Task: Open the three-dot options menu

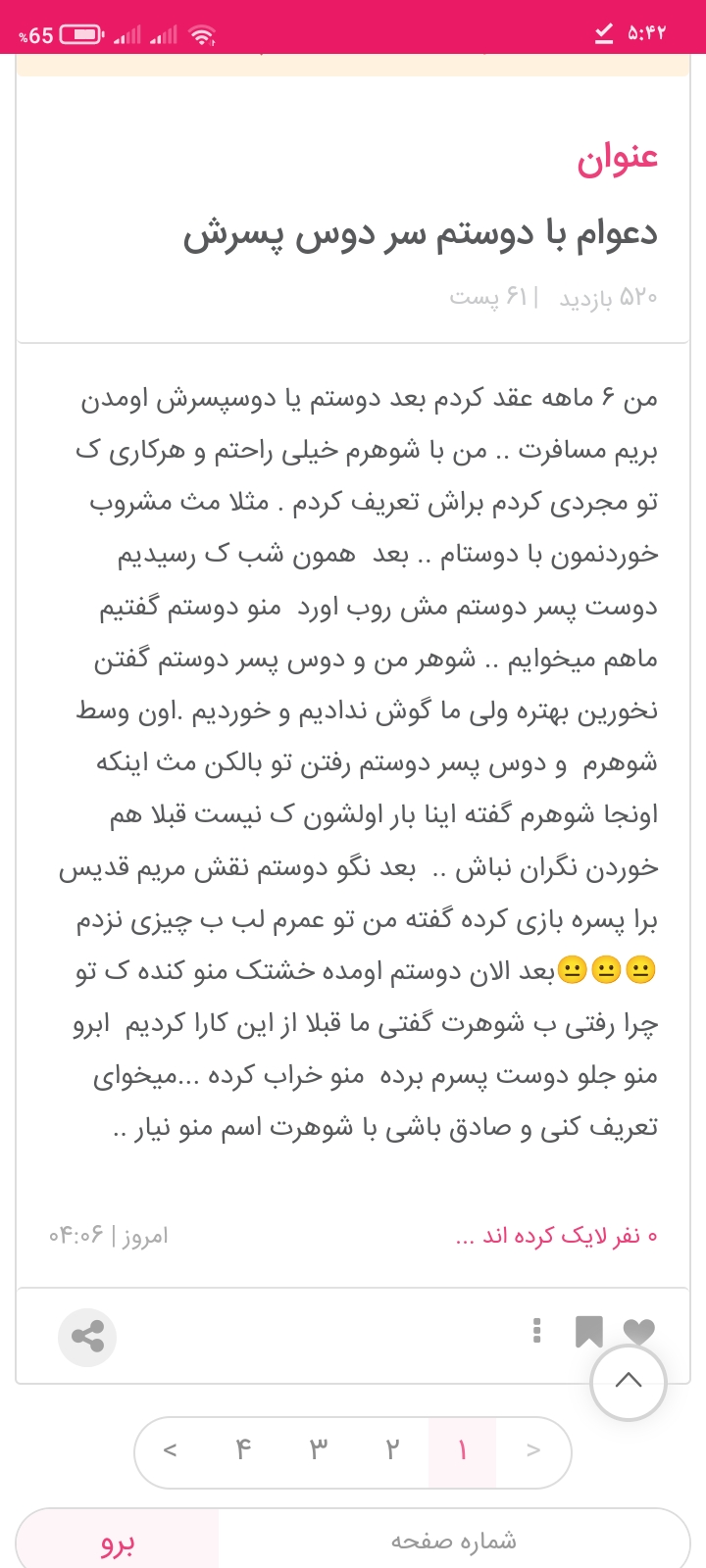Action: (536, 1331)
